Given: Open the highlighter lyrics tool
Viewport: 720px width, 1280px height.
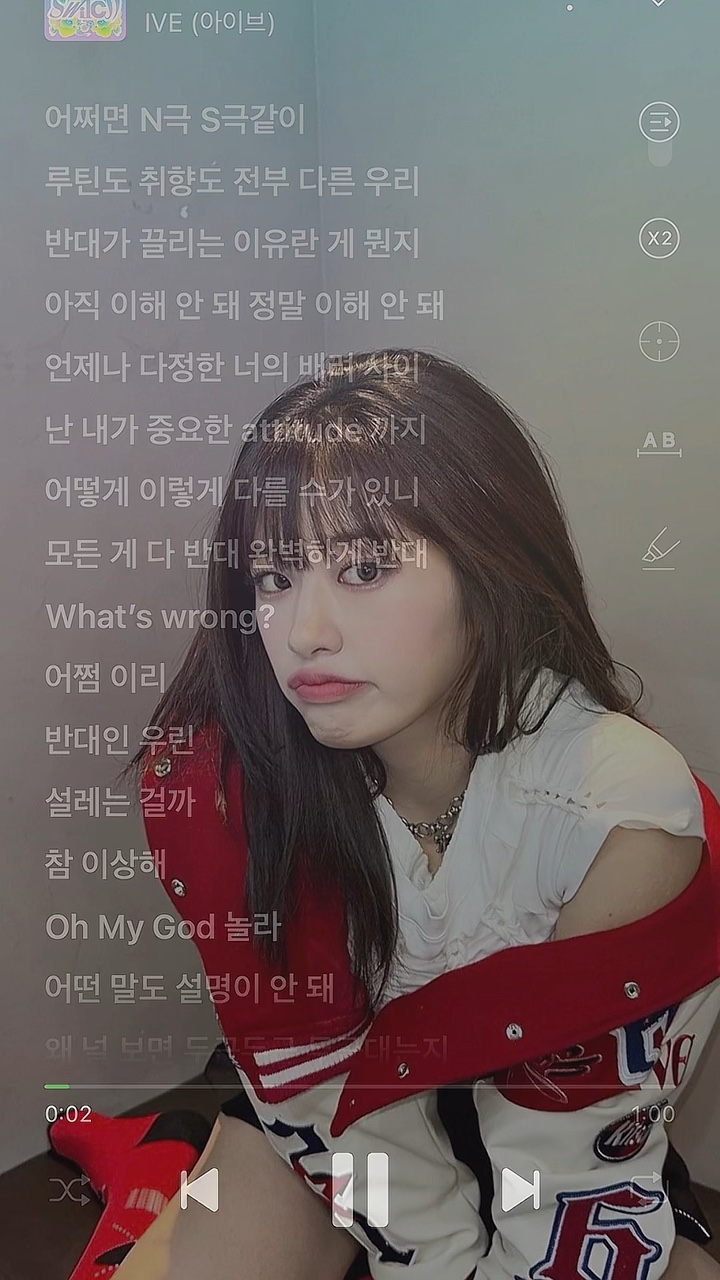Looking at the screenshot, I should 659,549.
